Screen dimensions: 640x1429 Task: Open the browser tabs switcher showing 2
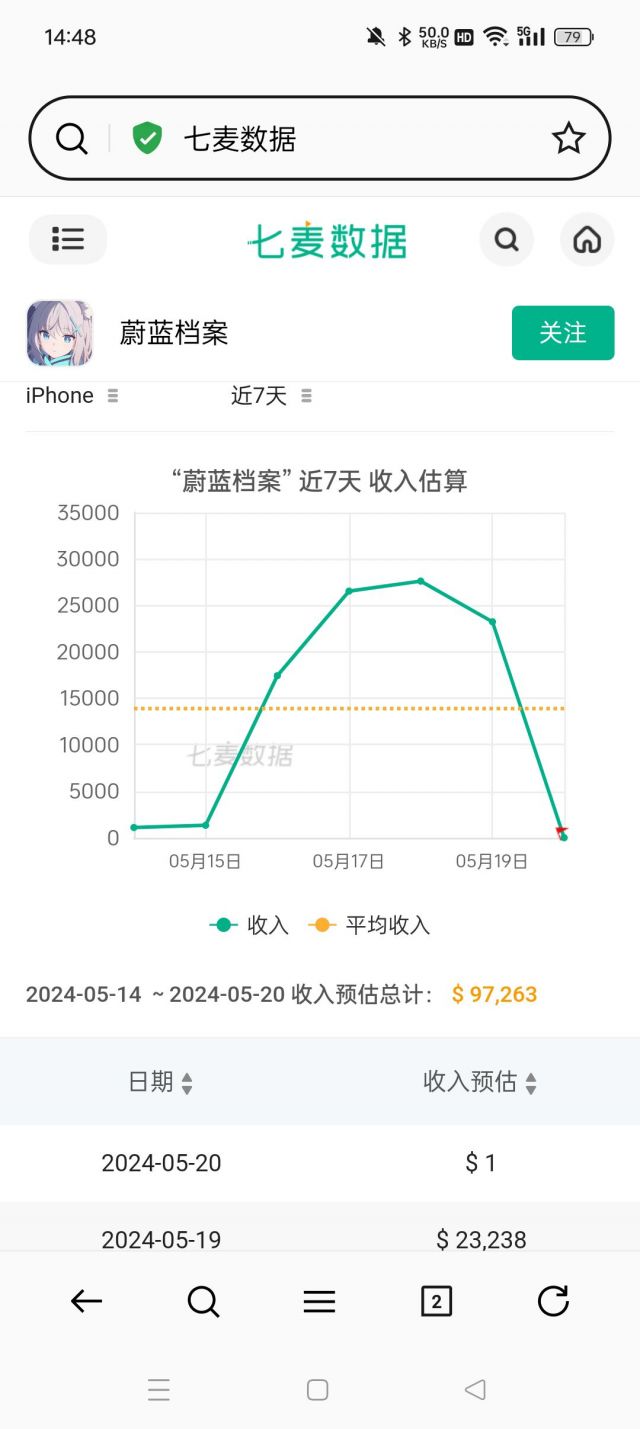coord(436,1301)
